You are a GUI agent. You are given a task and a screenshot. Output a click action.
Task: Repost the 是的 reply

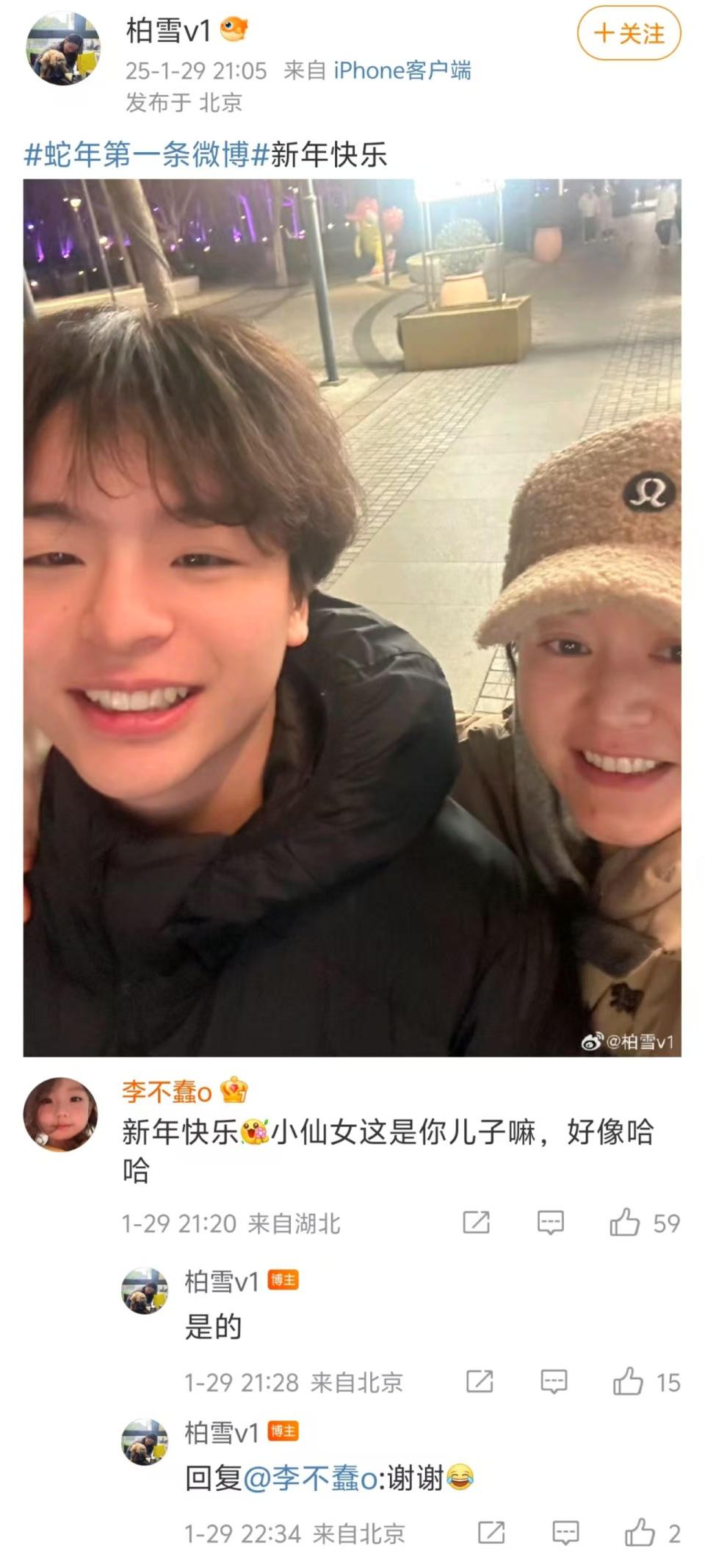480,1382
